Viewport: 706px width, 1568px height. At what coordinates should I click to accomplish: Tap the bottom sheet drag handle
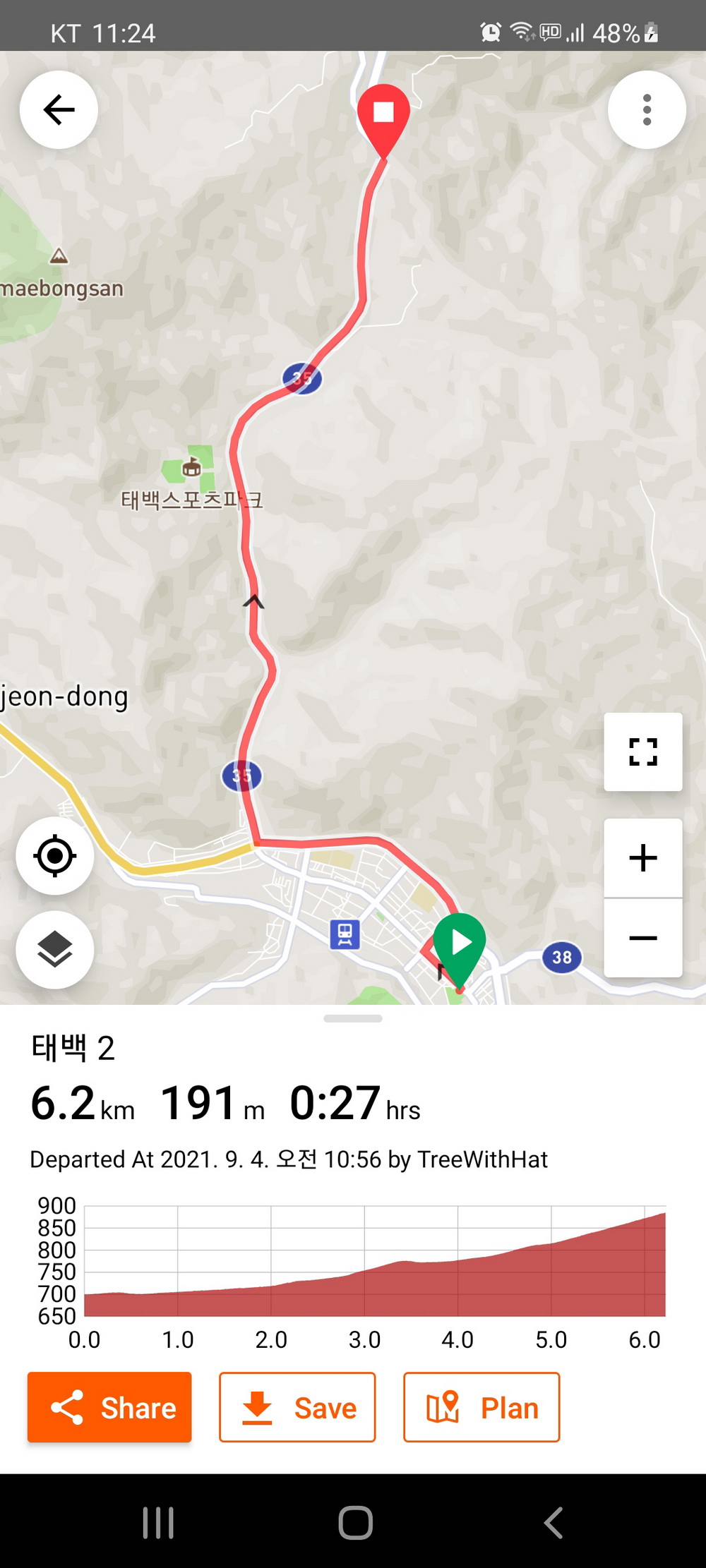(x=353, y=1018)
